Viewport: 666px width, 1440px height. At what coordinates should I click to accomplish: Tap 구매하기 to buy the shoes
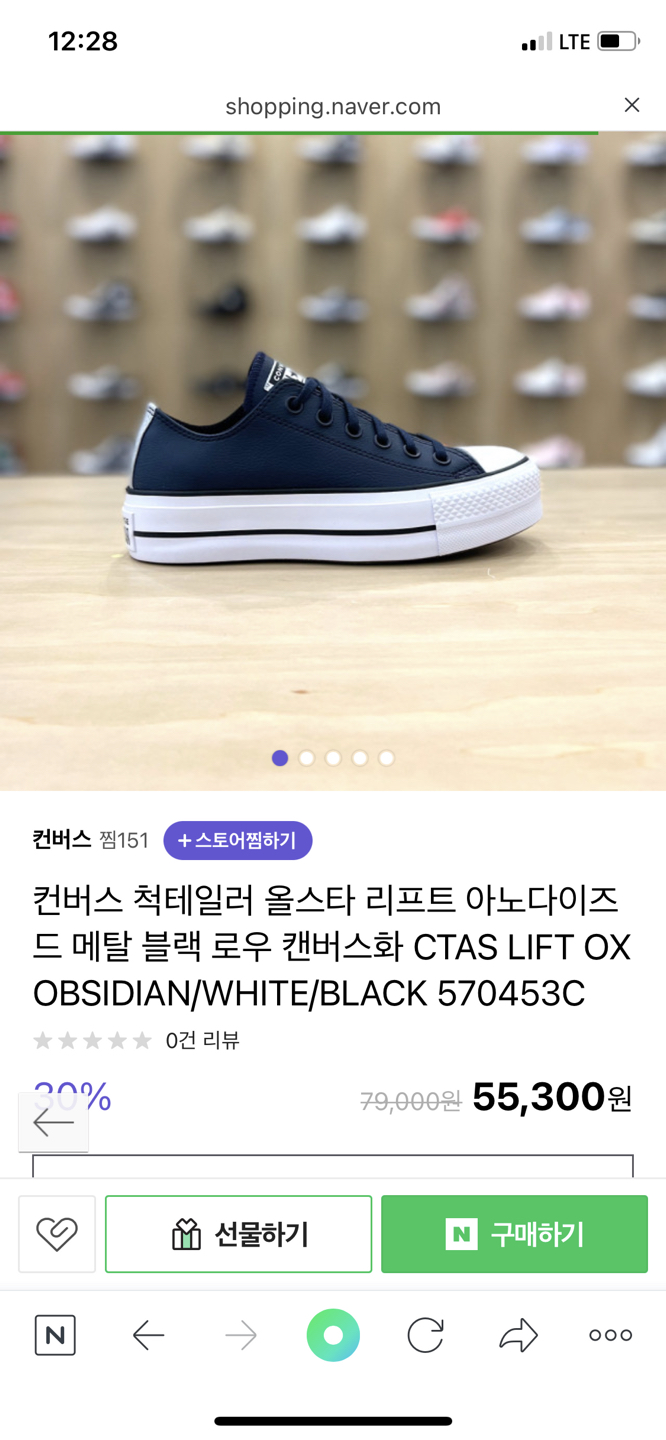514,1234
